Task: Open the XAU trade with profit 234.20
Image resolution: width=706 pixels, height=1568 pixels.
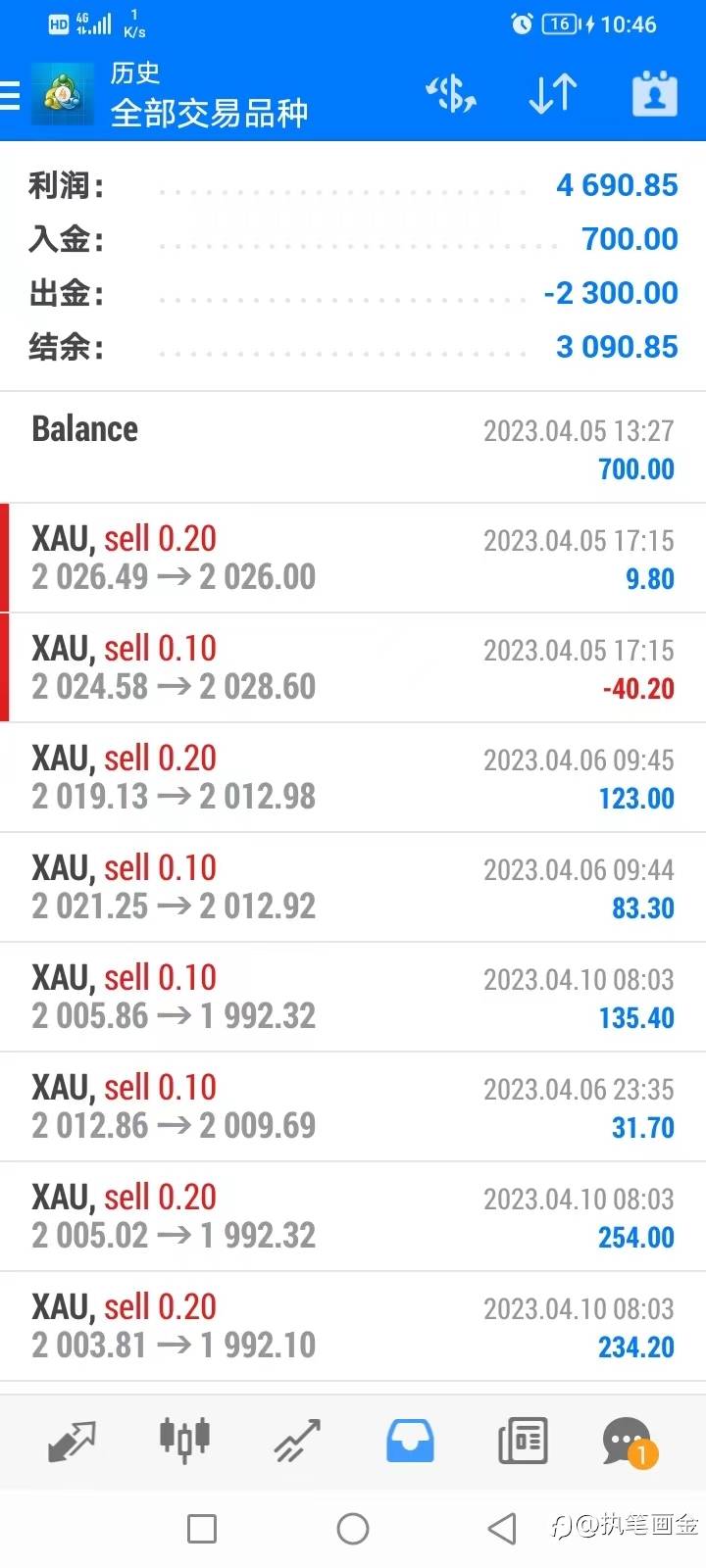Action: pos(353,1326)
